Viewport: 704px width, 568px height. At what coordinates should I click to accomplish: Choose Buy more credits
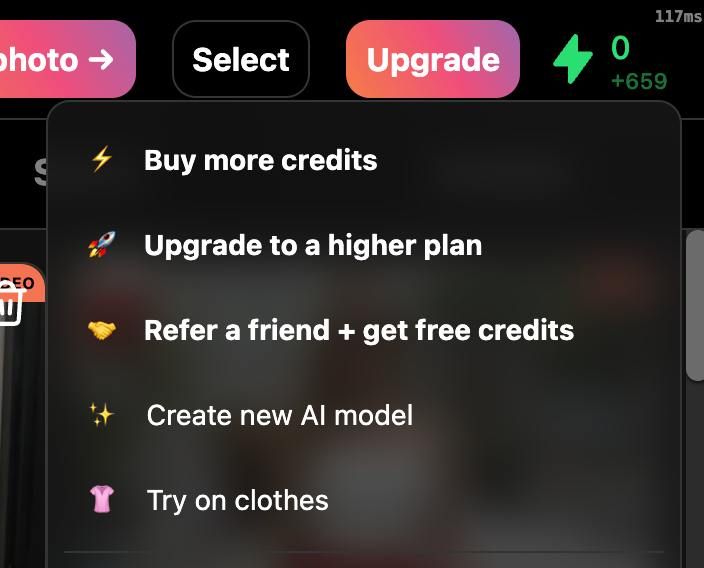point(260,160)
